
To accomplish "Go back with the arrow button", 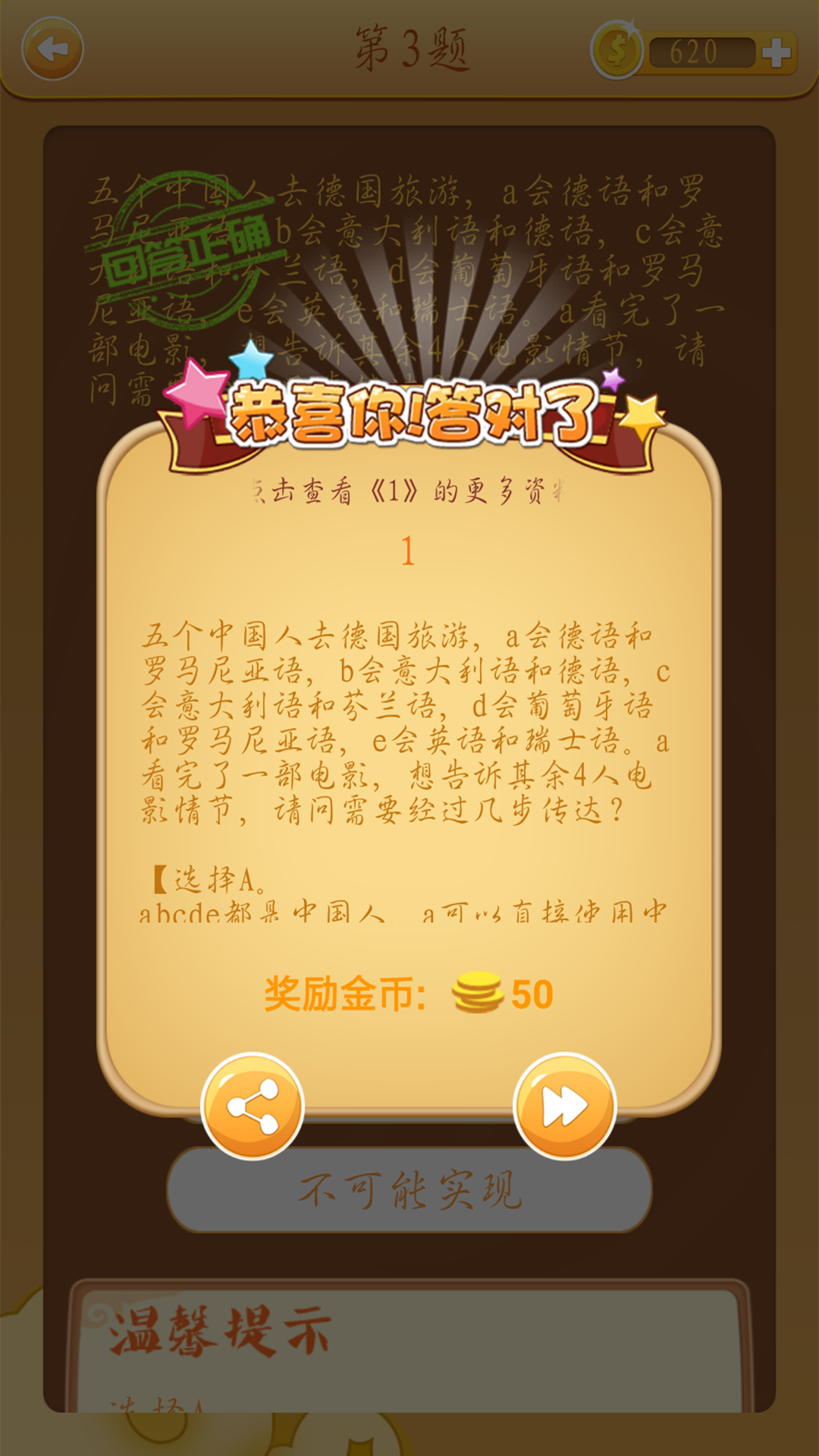I will click(x=52, y=50).
